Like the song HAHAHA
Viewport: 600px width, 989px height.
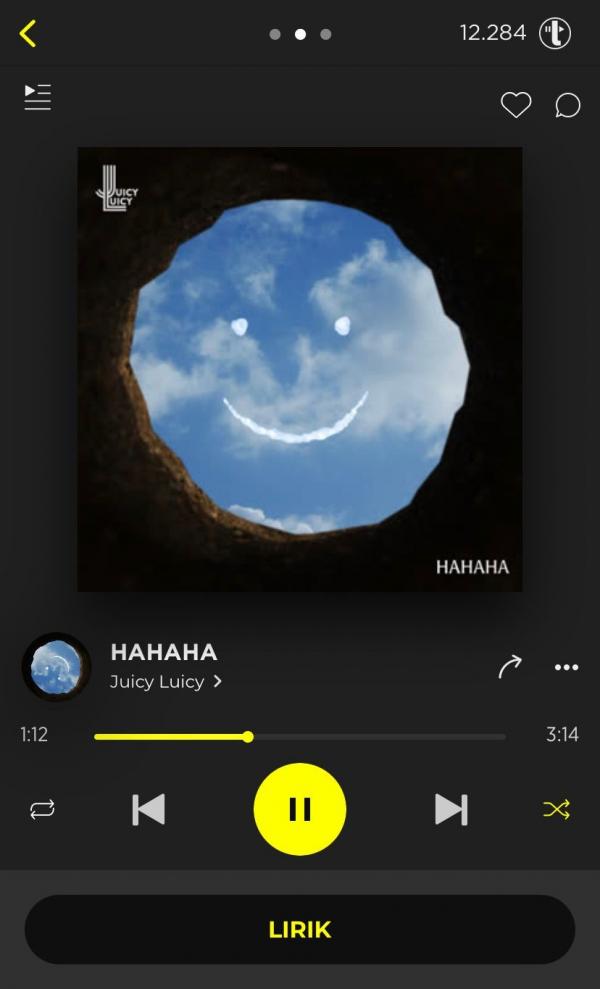(516, 105)
